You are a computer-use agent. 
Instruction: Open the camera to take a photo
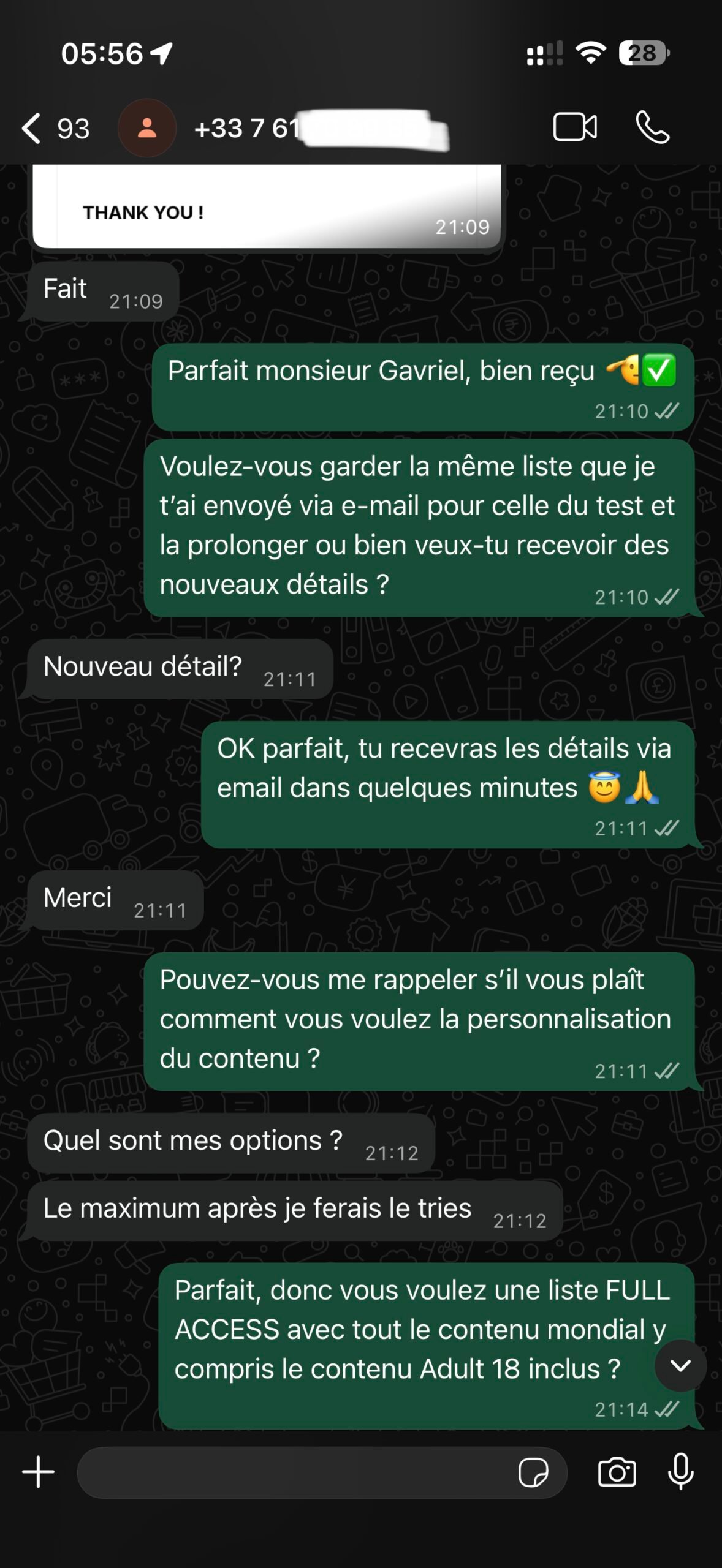coord(617,1472)
